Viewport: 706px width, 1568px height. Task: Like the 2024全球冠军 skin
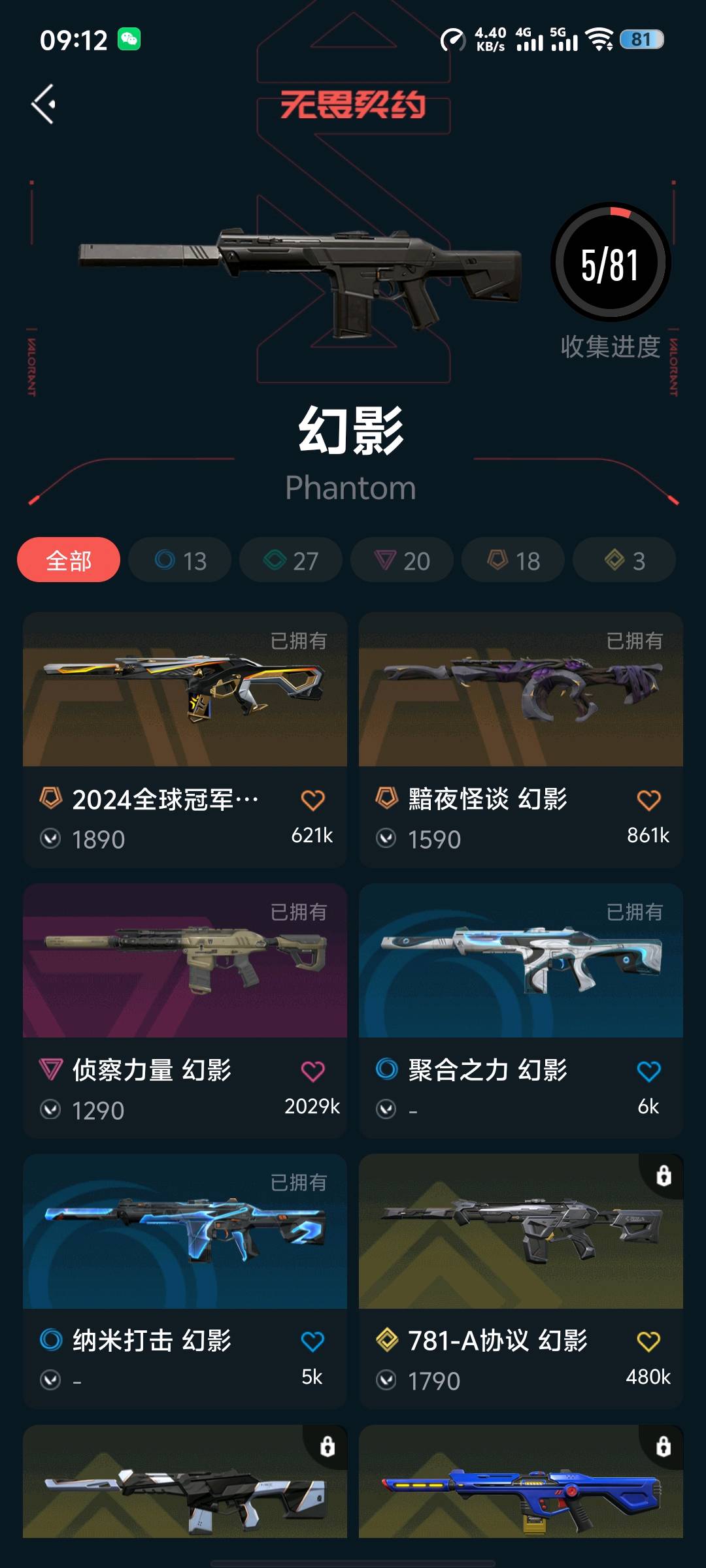pos(312,800)
